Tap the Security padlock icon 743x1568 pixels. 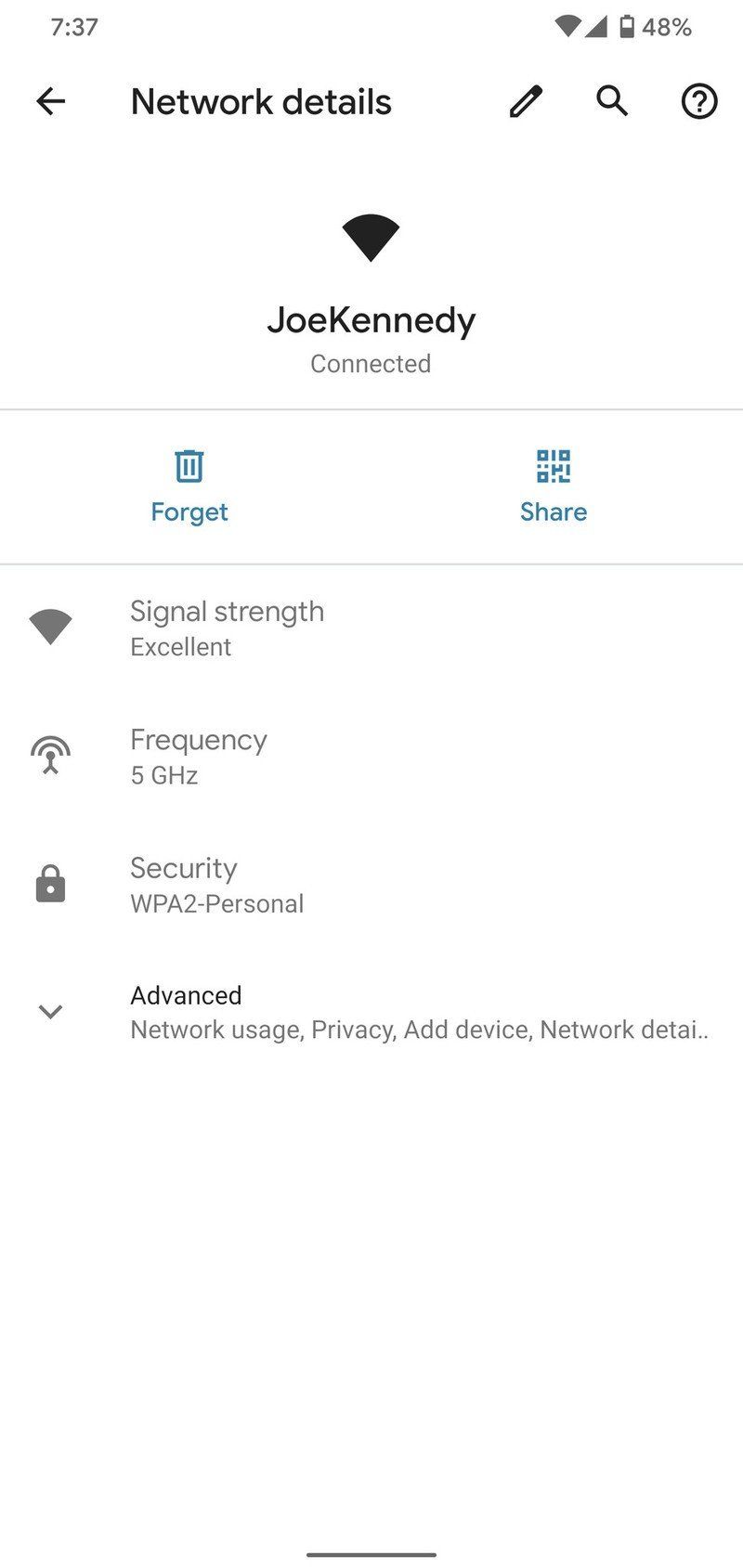point(50,883)
